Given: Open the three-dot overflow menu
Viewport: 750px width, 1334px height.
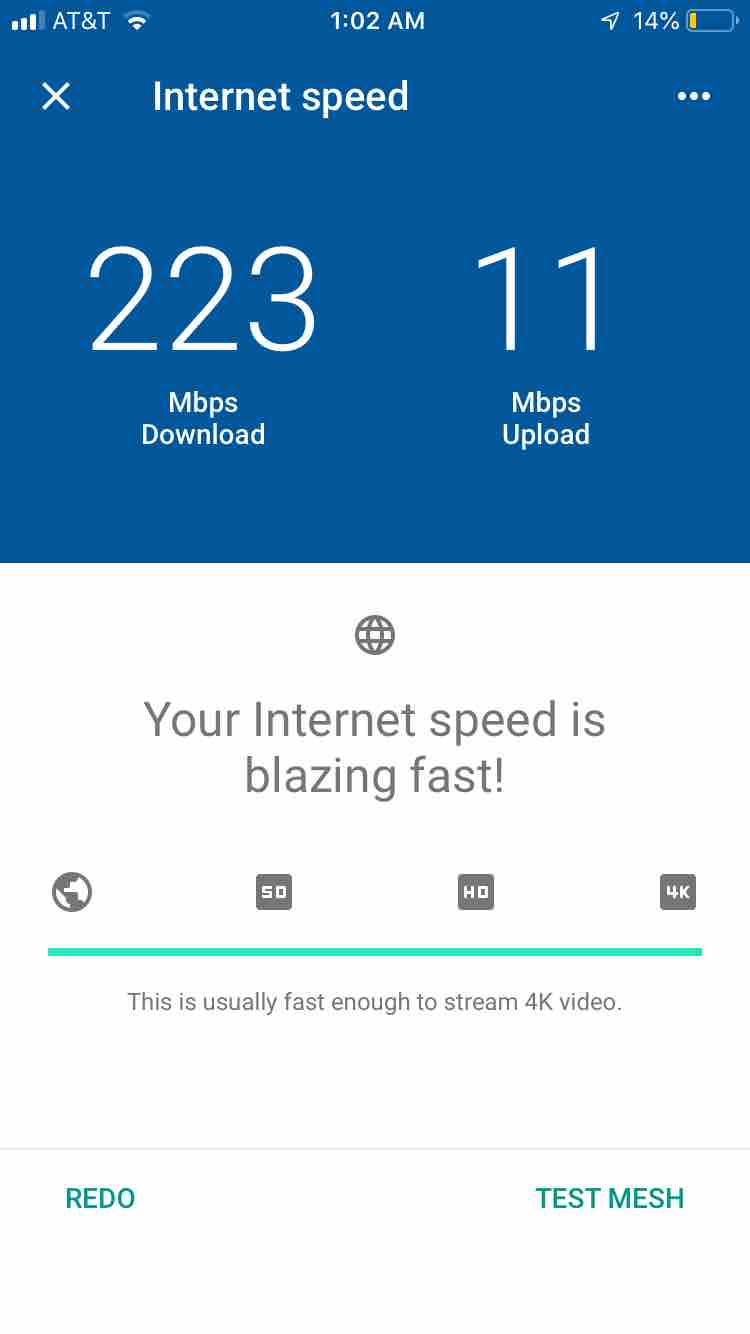Looking at the screenshot, I should pyautogui.click(x=694, y=96).
